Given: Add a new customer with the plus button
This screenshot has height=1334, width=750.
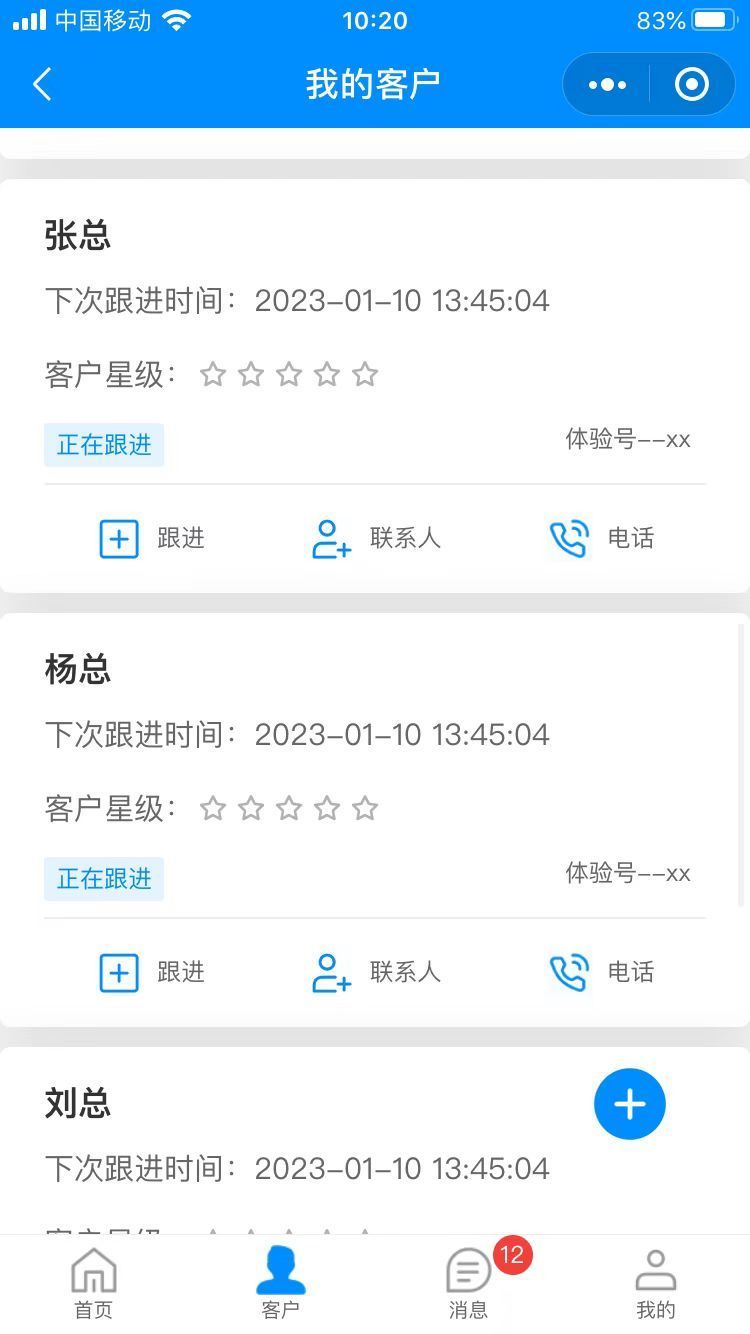Looking at the screenshot, I should [629, 1104].
